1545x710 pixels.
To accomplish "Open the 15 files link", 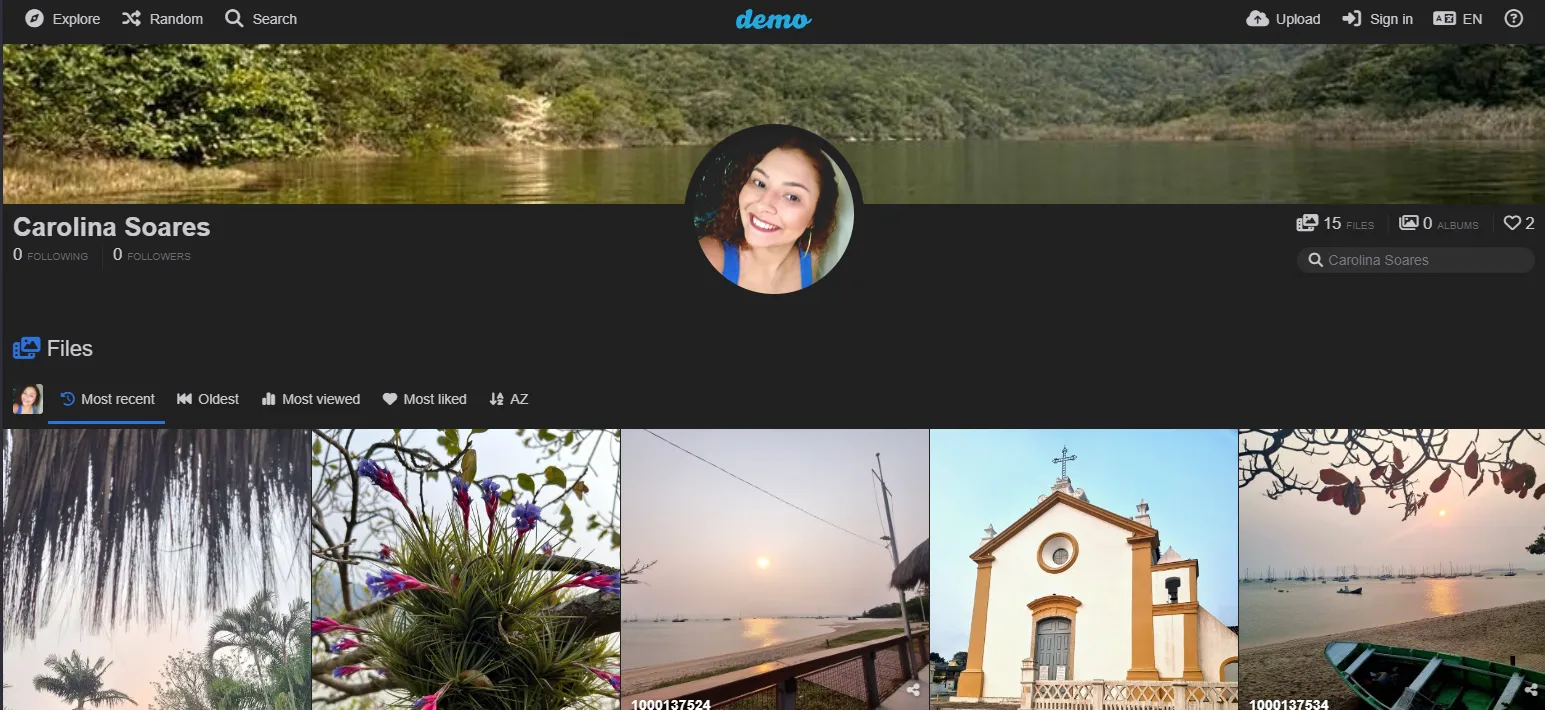I will click(1335, 224).
